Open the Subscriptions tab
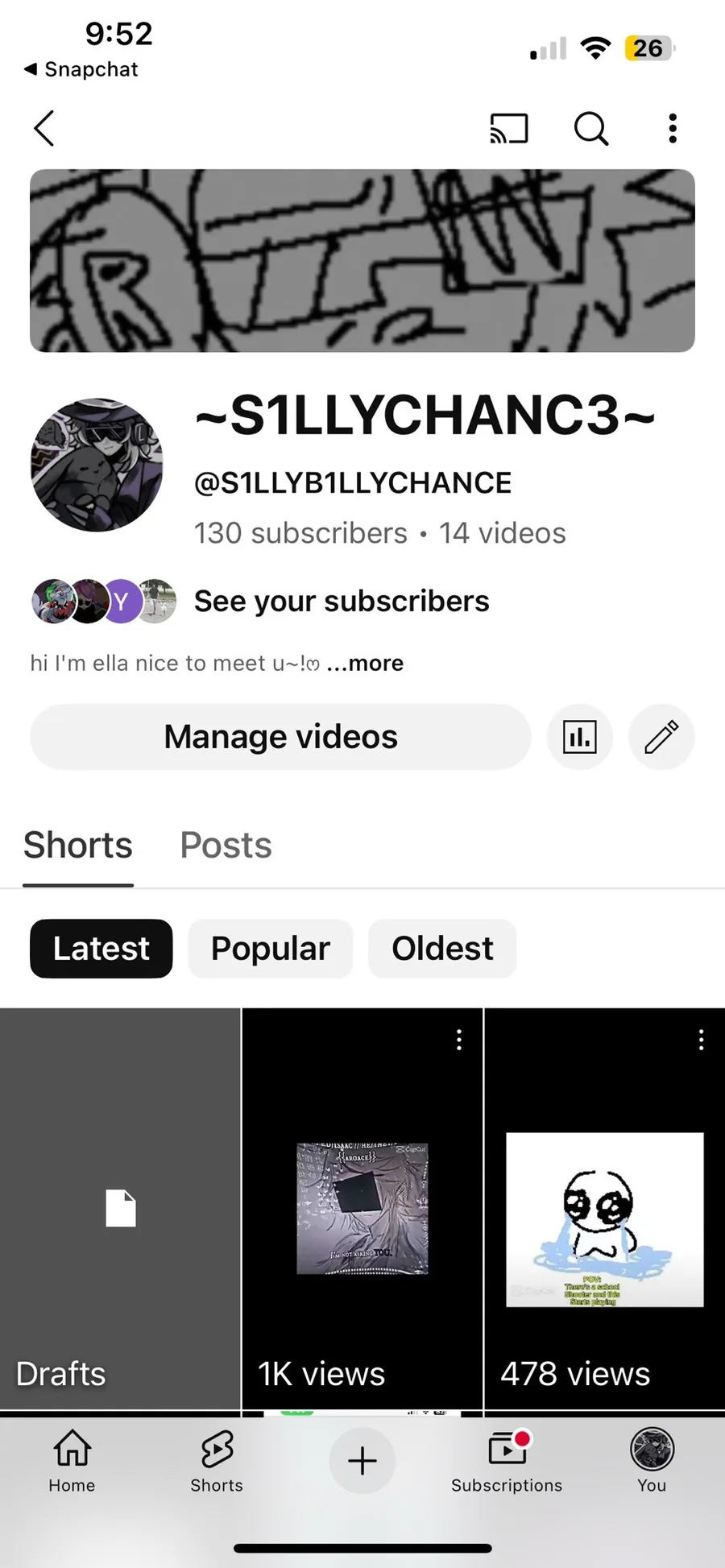The height and width of the screenshot is (1568, 725). click(x=507, y=1462)
